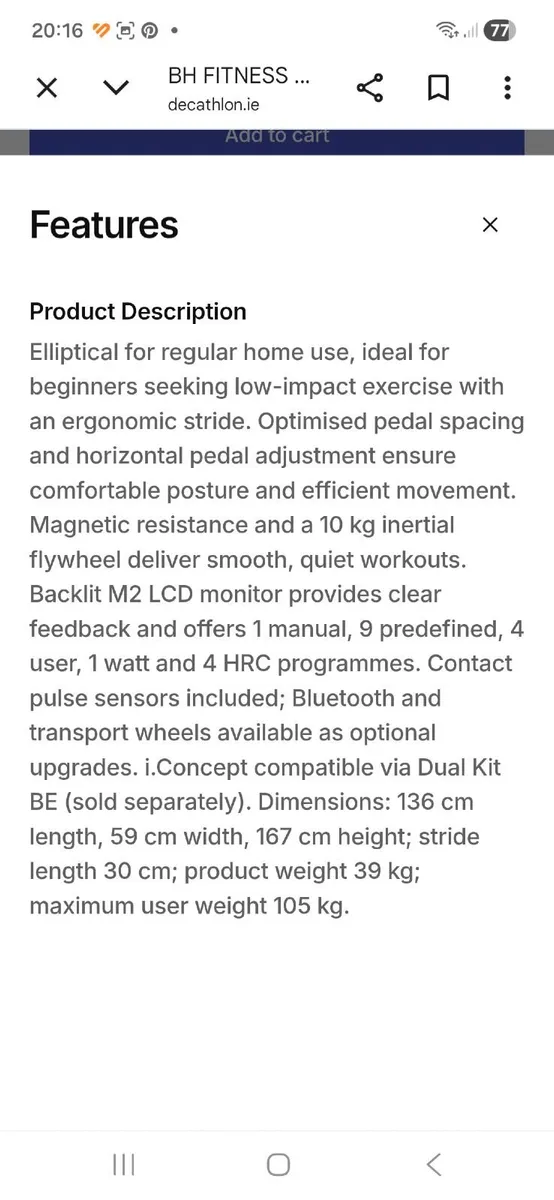Share the decathlon.ie page

pos(370,88)
